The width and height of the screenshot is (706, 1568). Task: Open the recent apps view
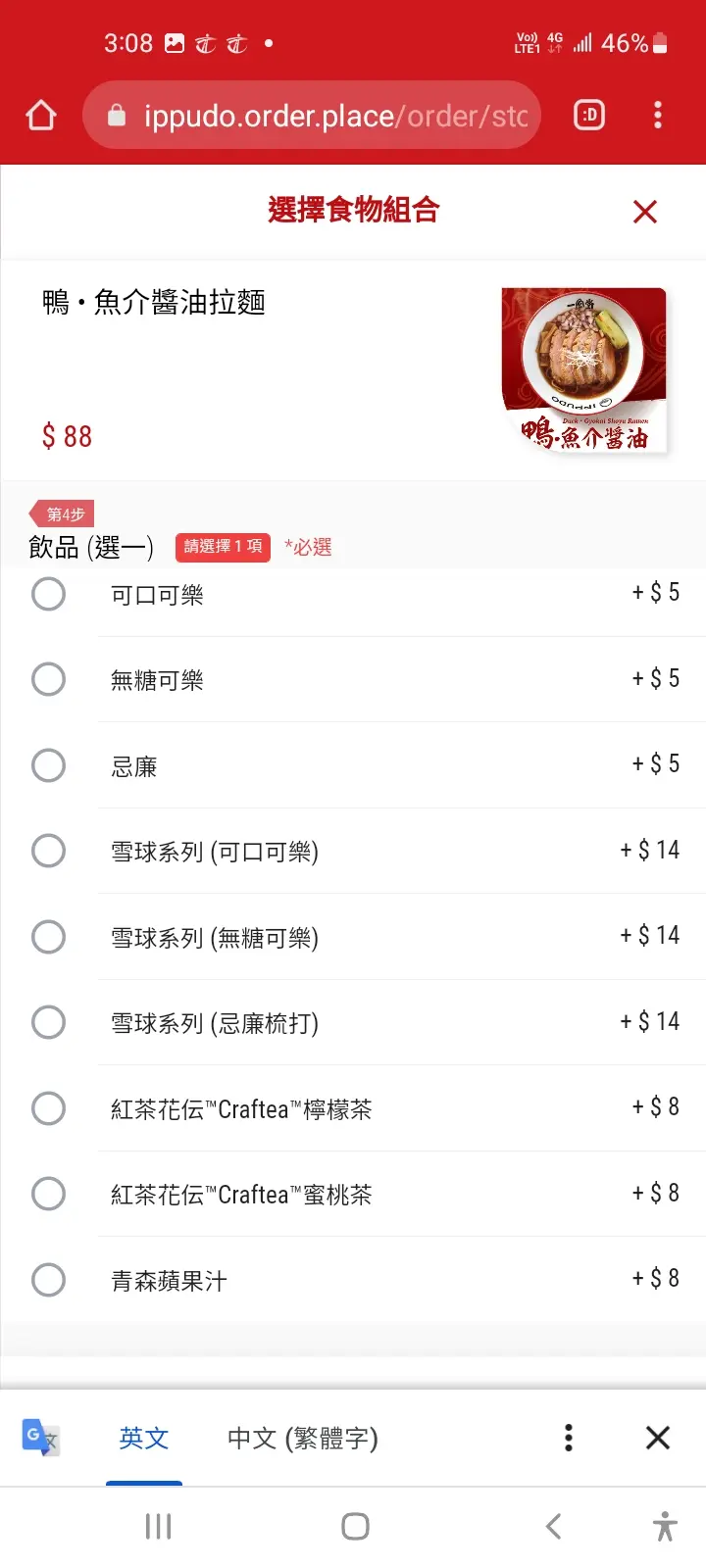click(158, 1526)
